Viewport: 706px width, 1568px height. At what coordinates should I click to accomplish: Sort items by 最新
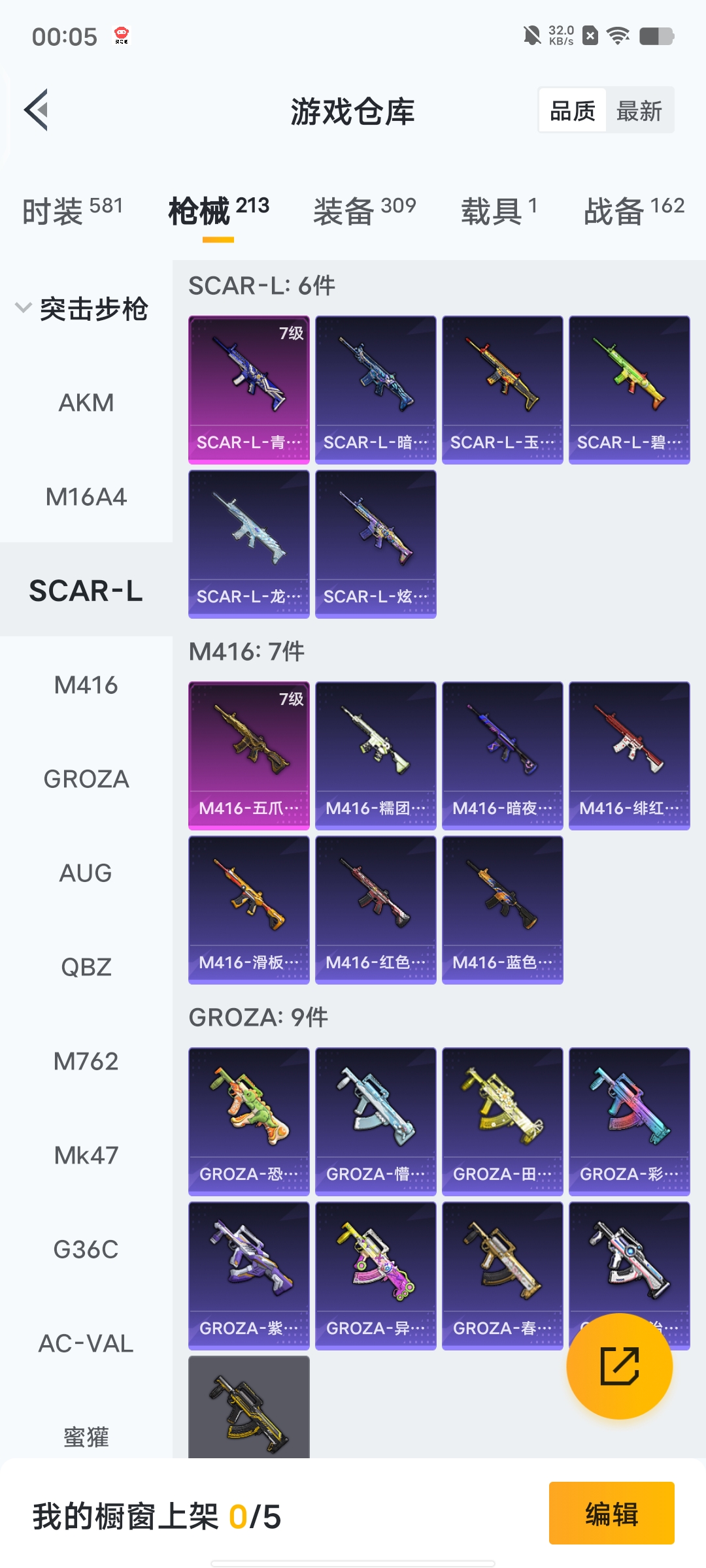coord(639,110)
